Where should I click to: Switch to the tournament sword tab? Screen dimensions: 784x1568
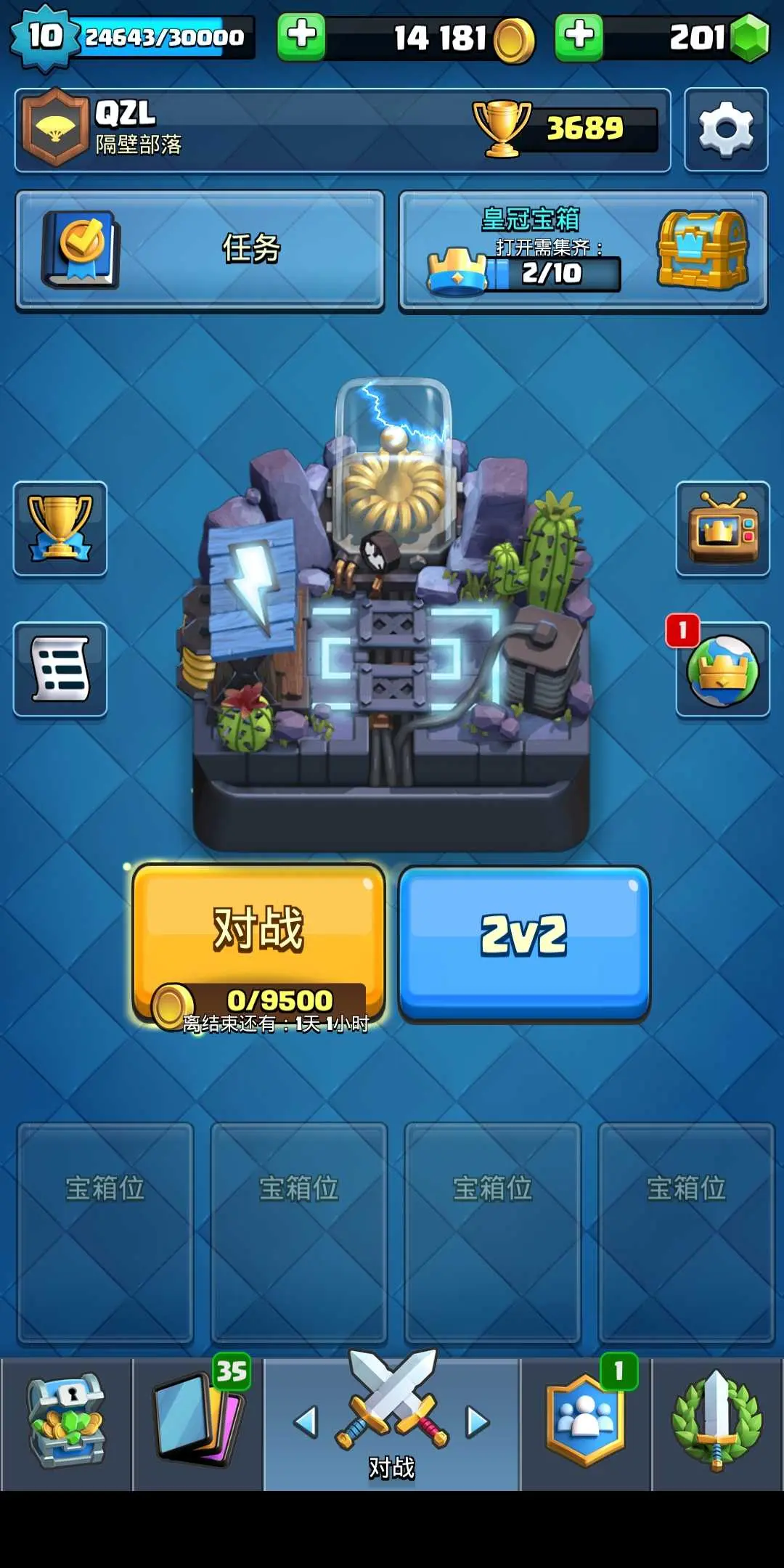pyautogui.click(x=717, y=1424)
